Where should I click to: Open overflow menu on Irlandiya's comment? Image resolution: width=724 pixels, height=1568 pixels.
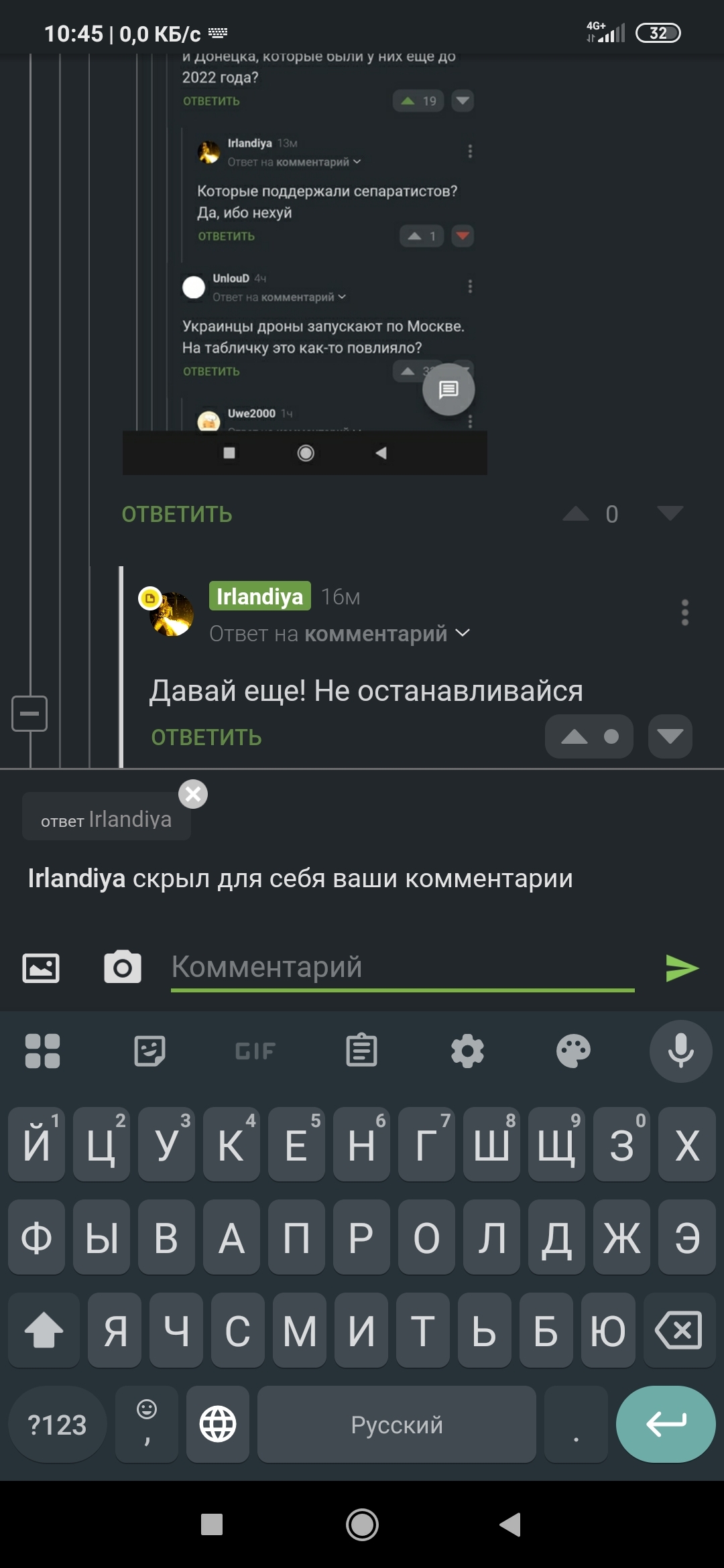point(684,612)
